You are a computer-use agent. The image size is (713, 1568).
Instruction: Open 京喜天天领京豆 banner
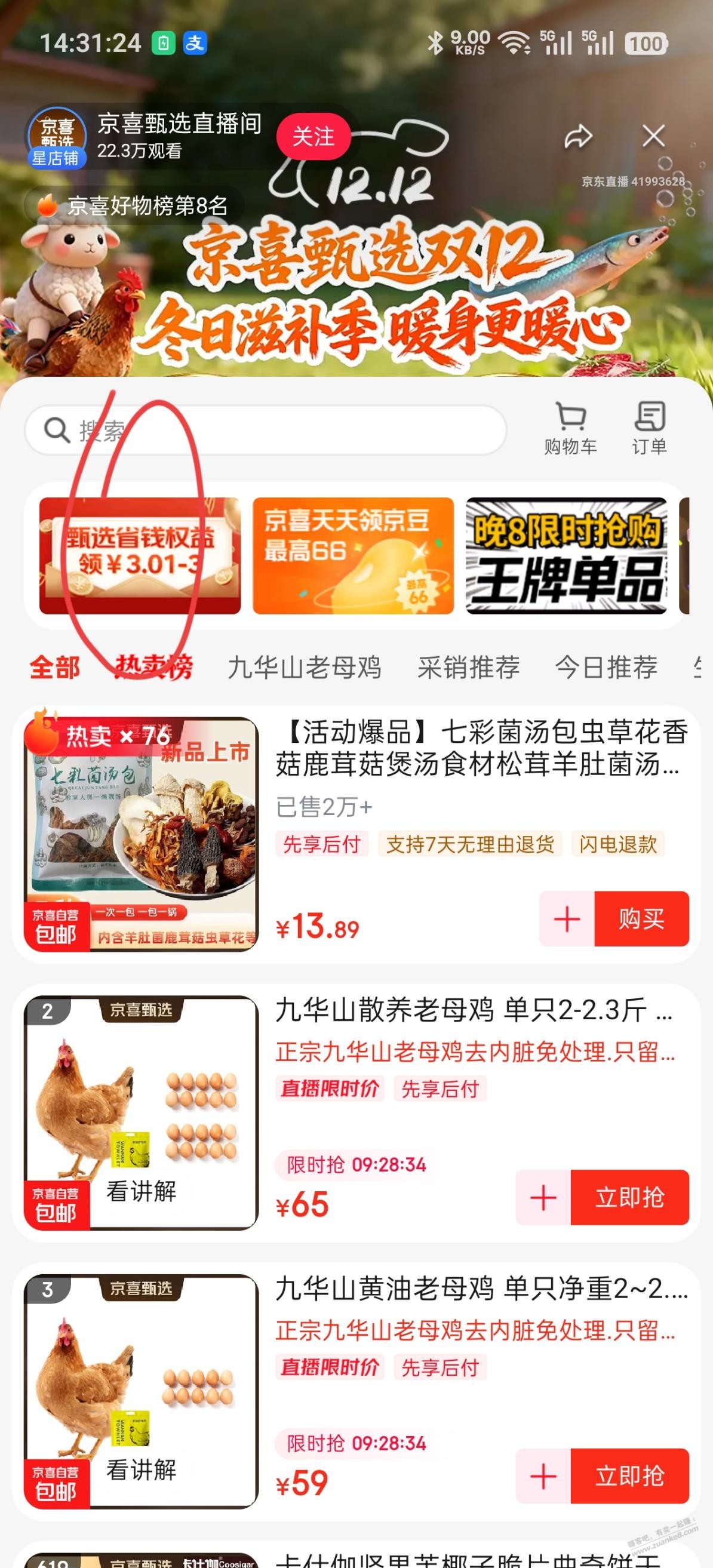point(353,555)
